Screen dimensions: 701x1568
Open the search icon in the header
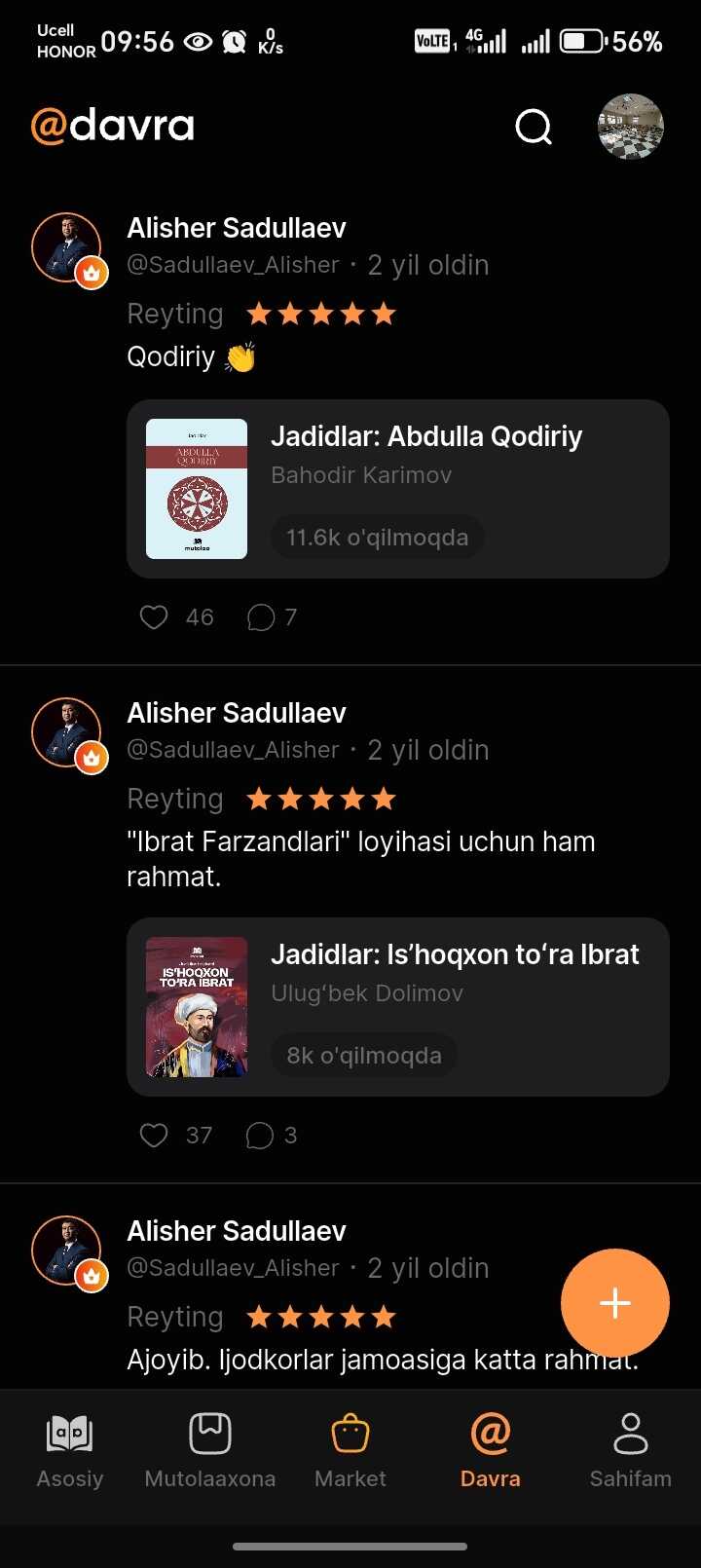click(x=534, y=127)
